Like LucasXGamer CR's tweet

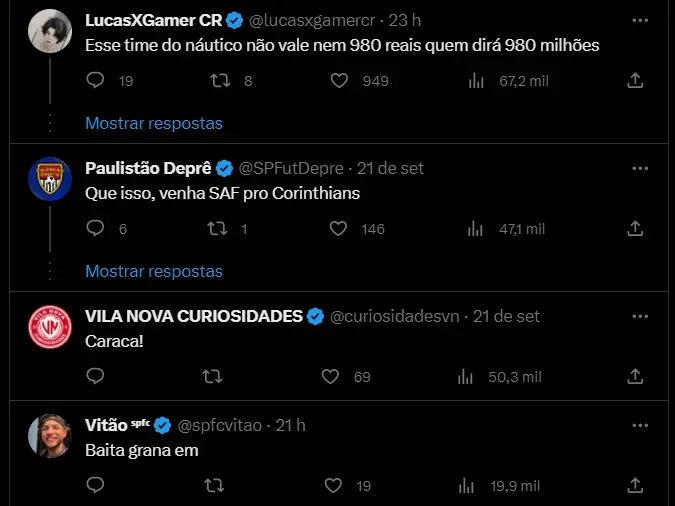(x=339, y=81)
